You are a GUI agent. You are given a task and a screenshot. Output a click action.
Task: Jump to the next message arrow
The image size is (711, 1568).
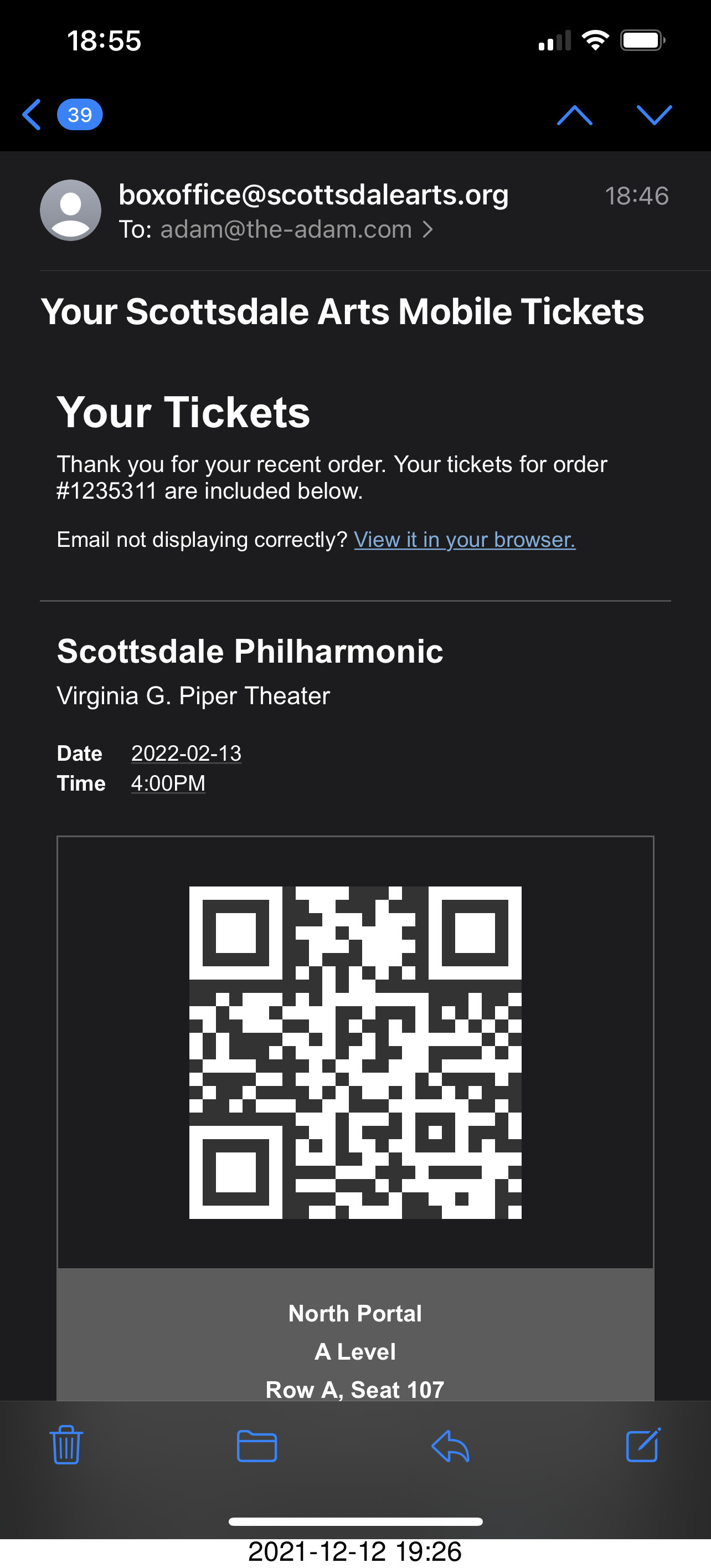click(654, 115)
